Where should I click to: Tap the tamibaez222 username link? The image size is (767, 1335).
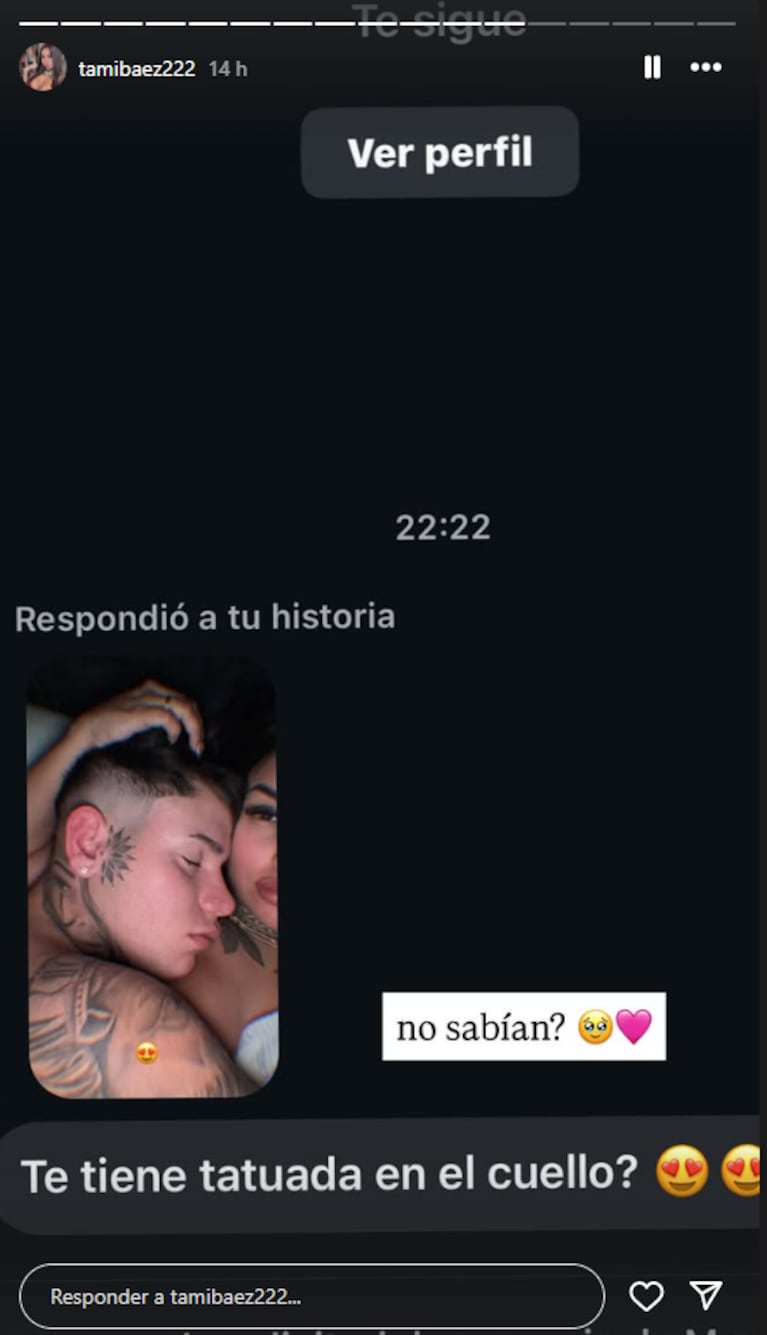(x=137, y=69)
